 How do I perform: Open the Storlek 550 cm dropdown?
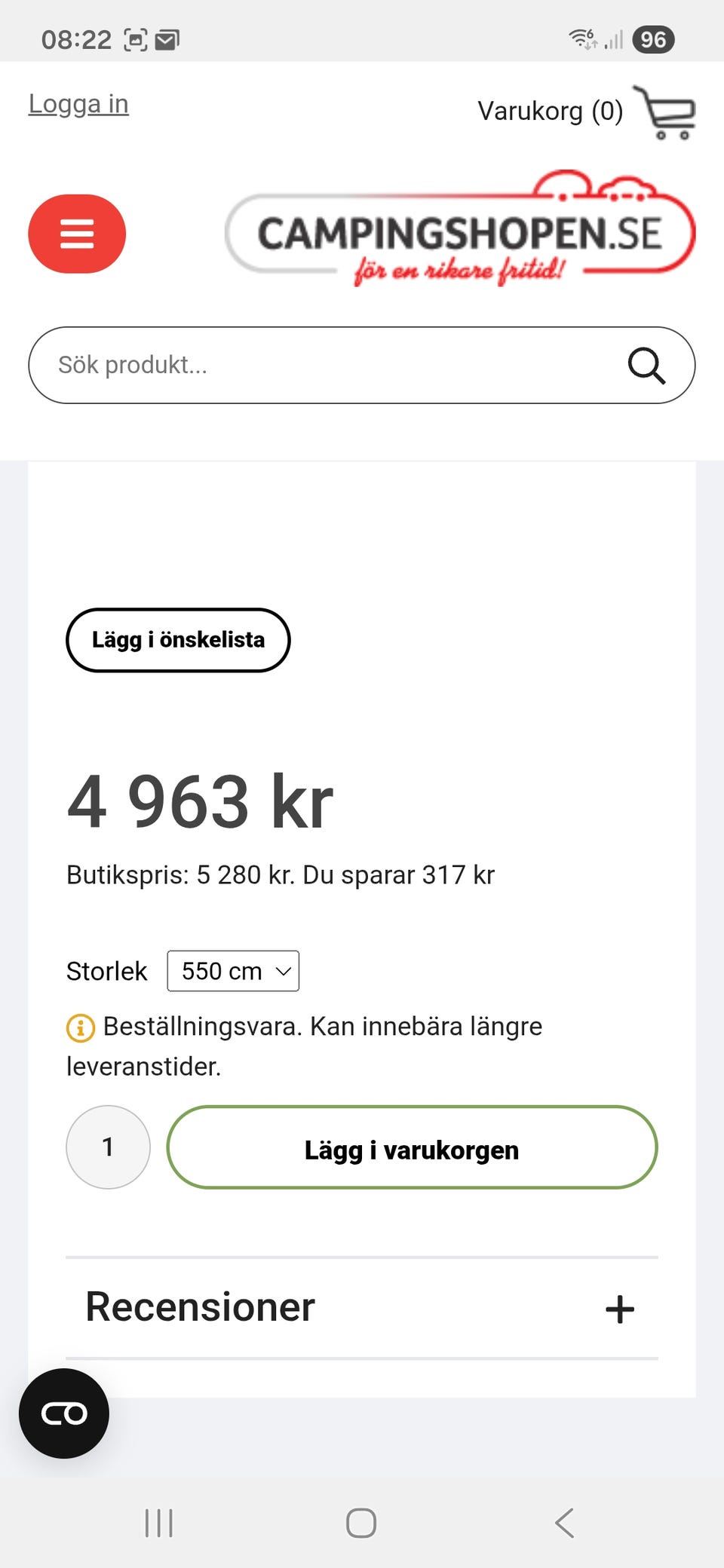click(233, 971)
